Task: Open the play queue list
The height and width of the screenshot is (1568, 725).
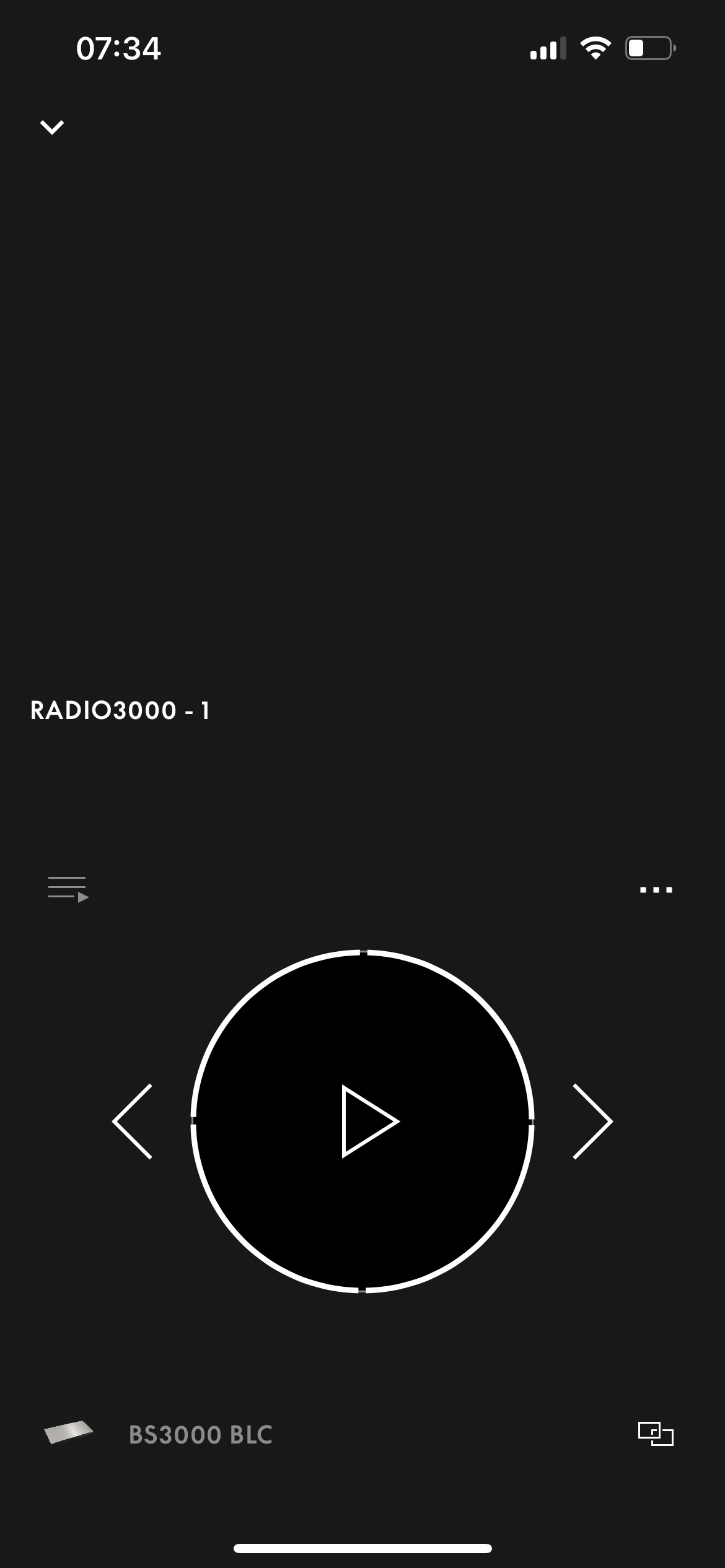Action: pyautogui.click(x=68, y=889)
